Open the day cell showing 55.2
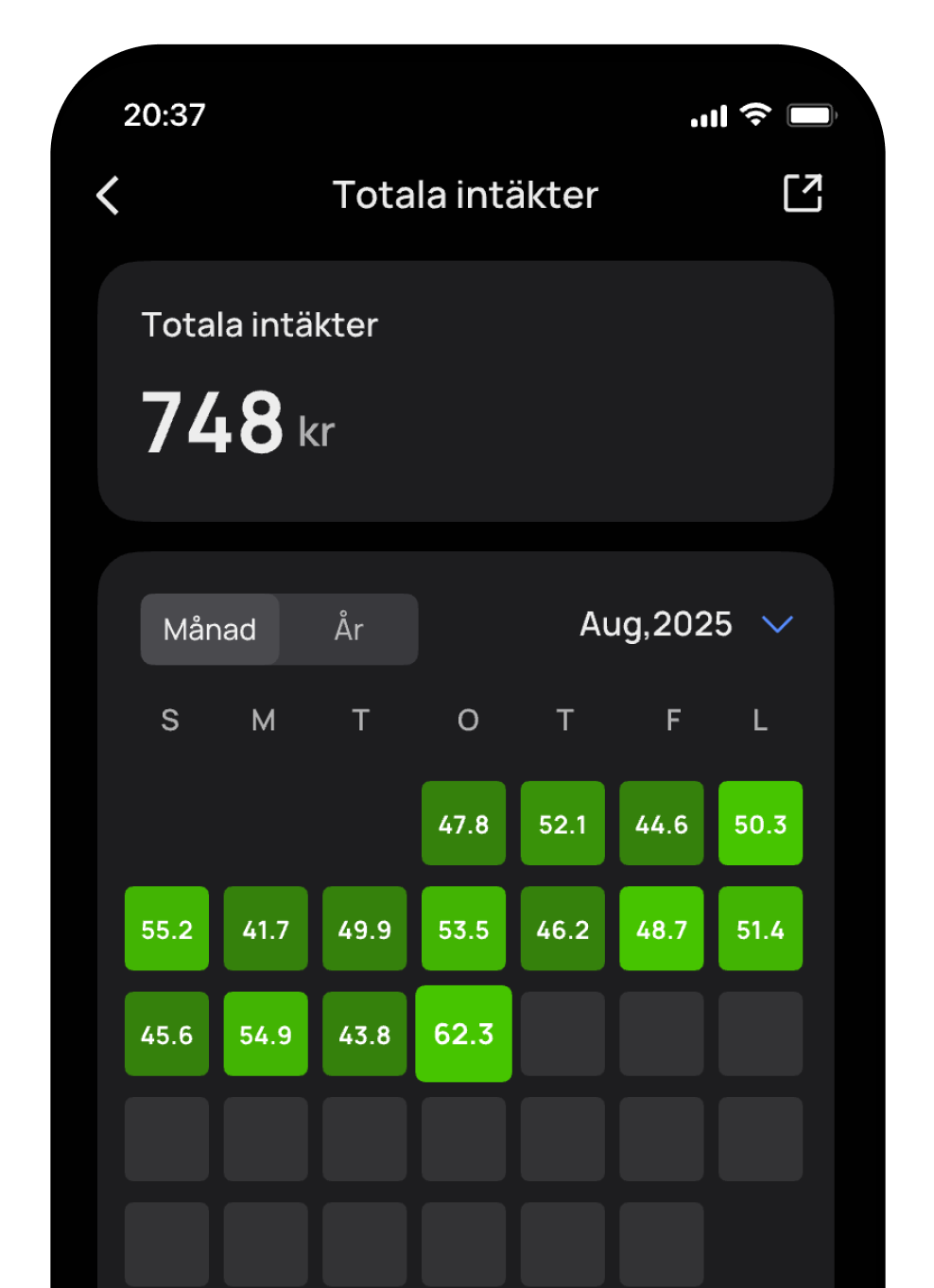934x1288 pixels. pos(166,929)
